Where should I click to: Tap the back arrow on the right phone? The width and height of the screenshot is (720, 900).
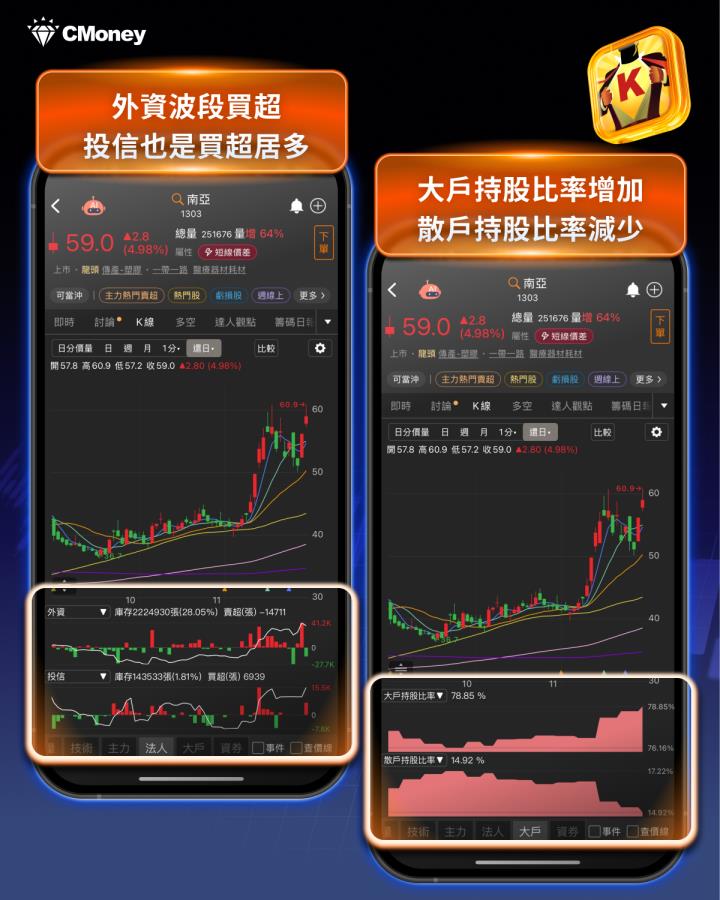391,290
